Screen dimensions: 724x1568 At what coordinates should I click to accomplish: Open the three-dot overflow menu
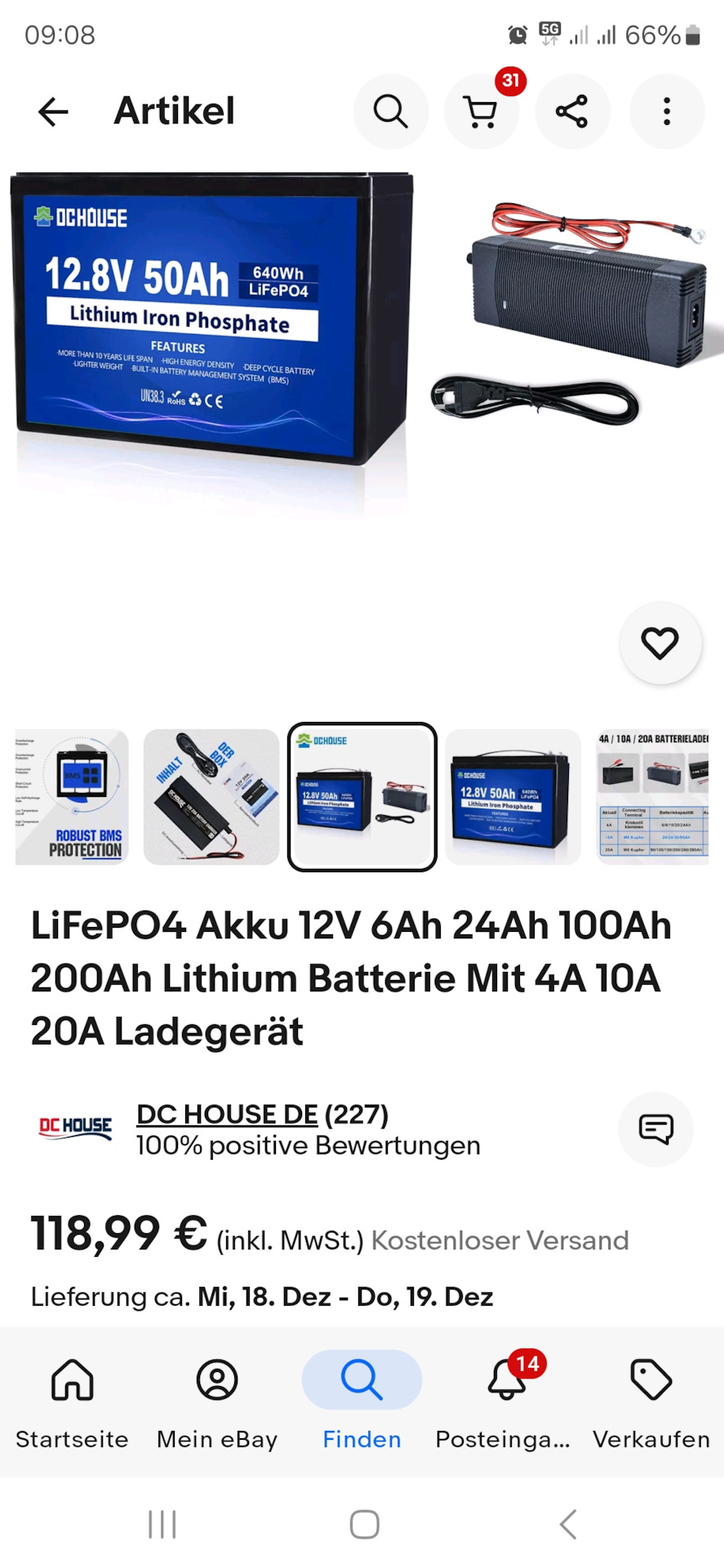pyautogui.click(x=666, y=112)
